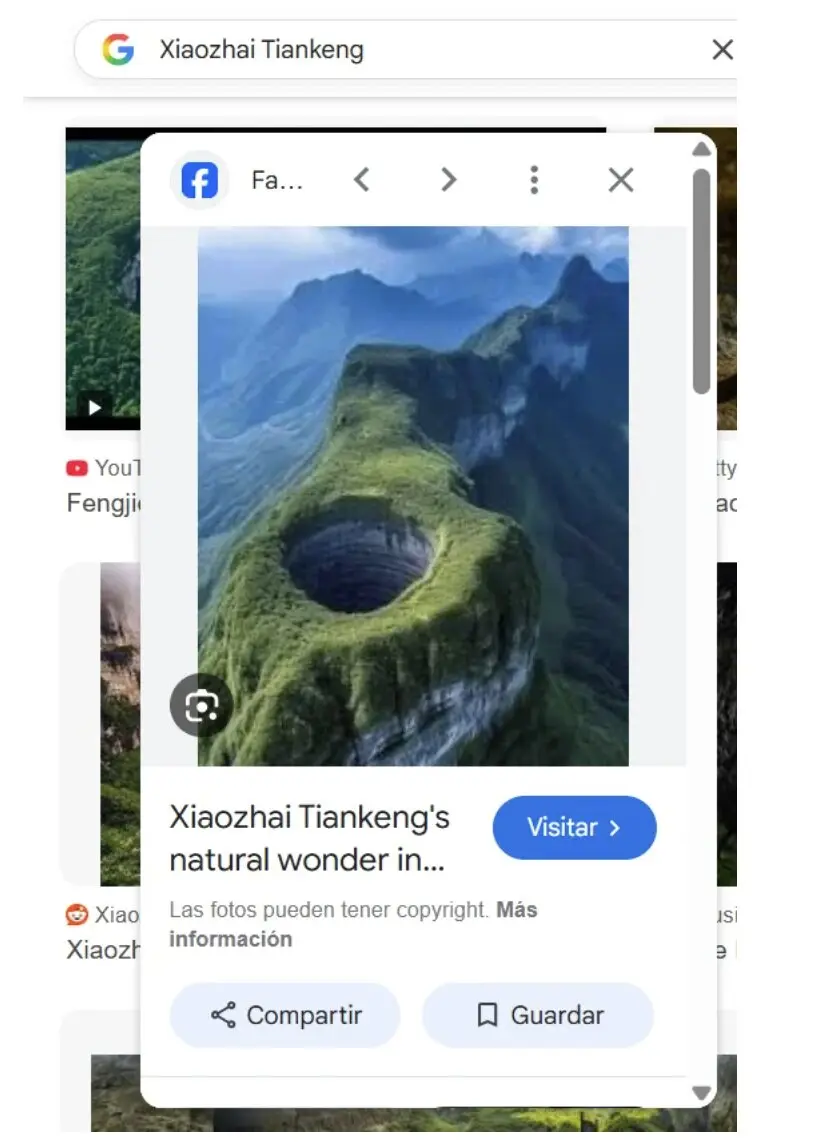Open the large sinkhole preview image

pyautogui.click(x=412, y=495)
